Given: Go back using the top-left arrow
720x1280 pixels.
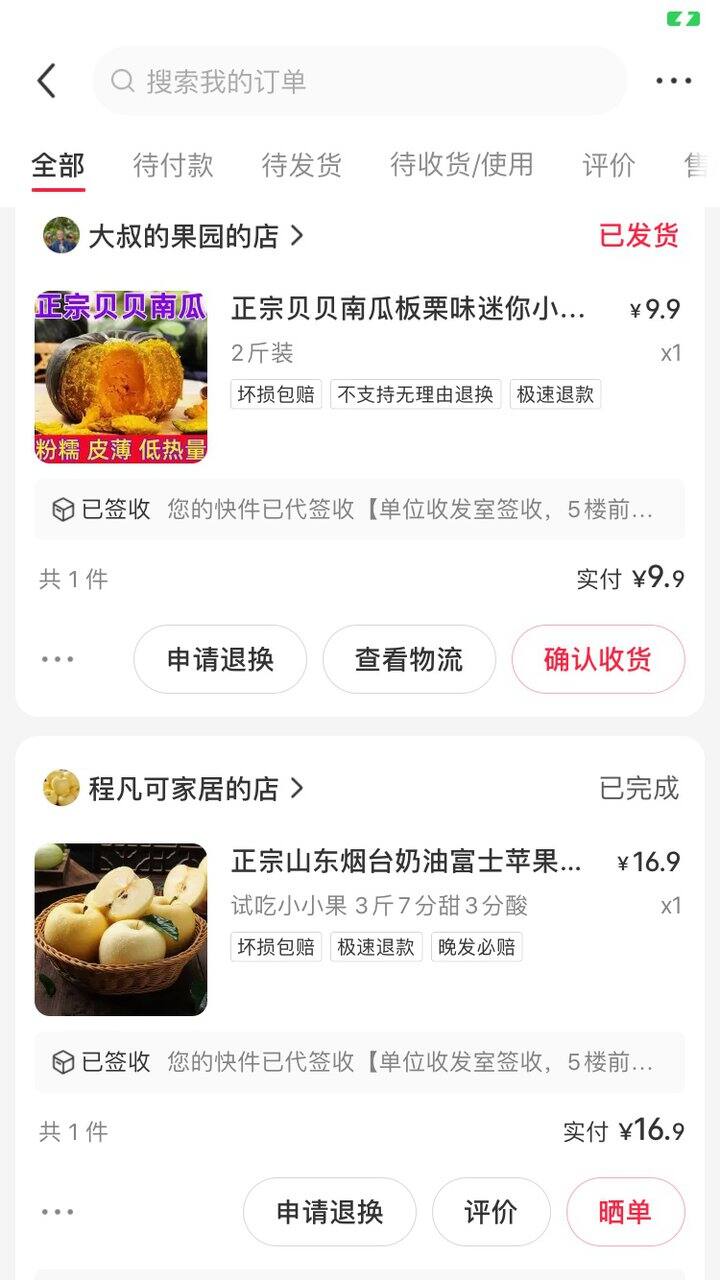Looking at the screenshot, I should click(47, 81).
